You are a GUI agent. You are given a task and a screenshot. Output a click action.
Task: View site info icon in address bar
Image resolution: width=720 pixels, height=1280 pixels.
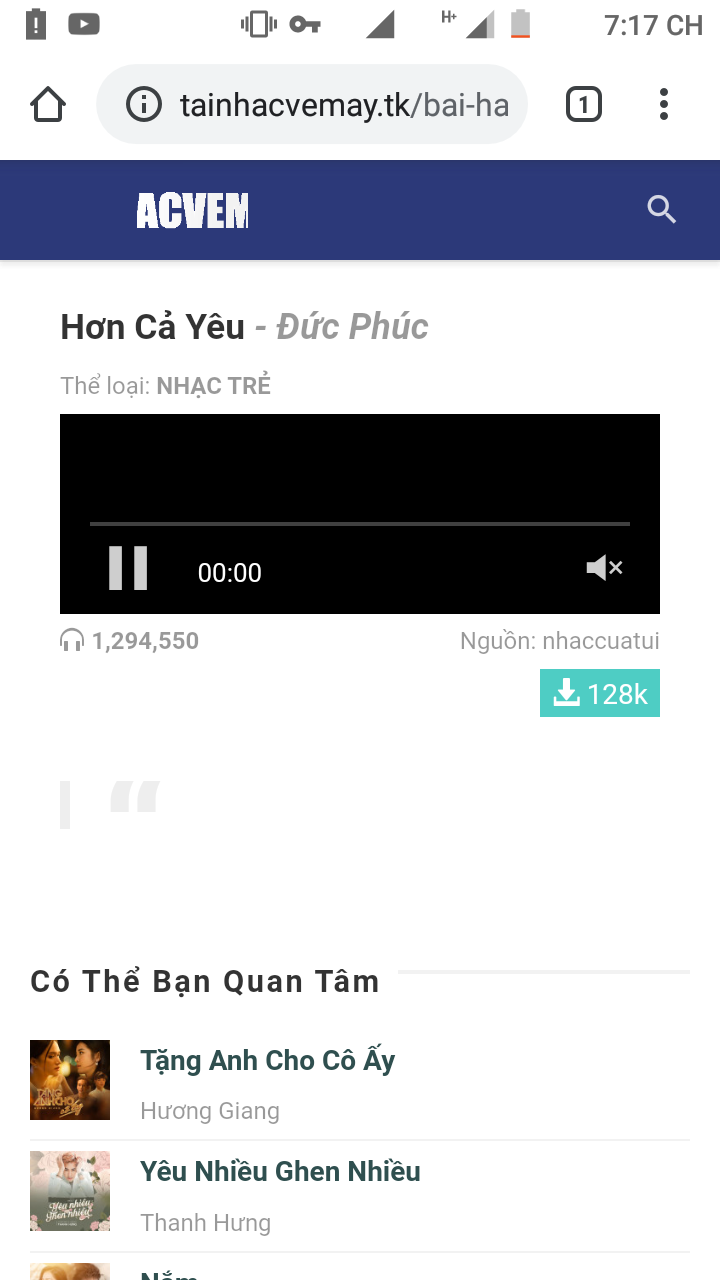tap(144, 105)
